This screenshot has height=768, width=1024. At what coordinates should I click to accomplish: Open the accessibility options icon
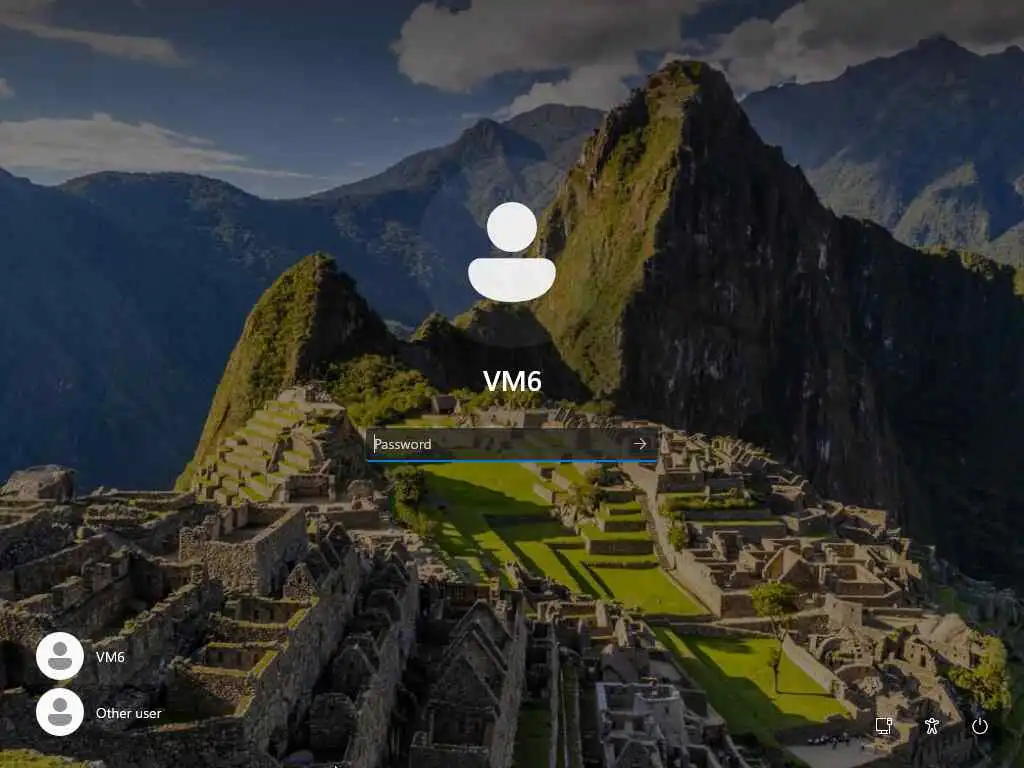pos(932,726)
